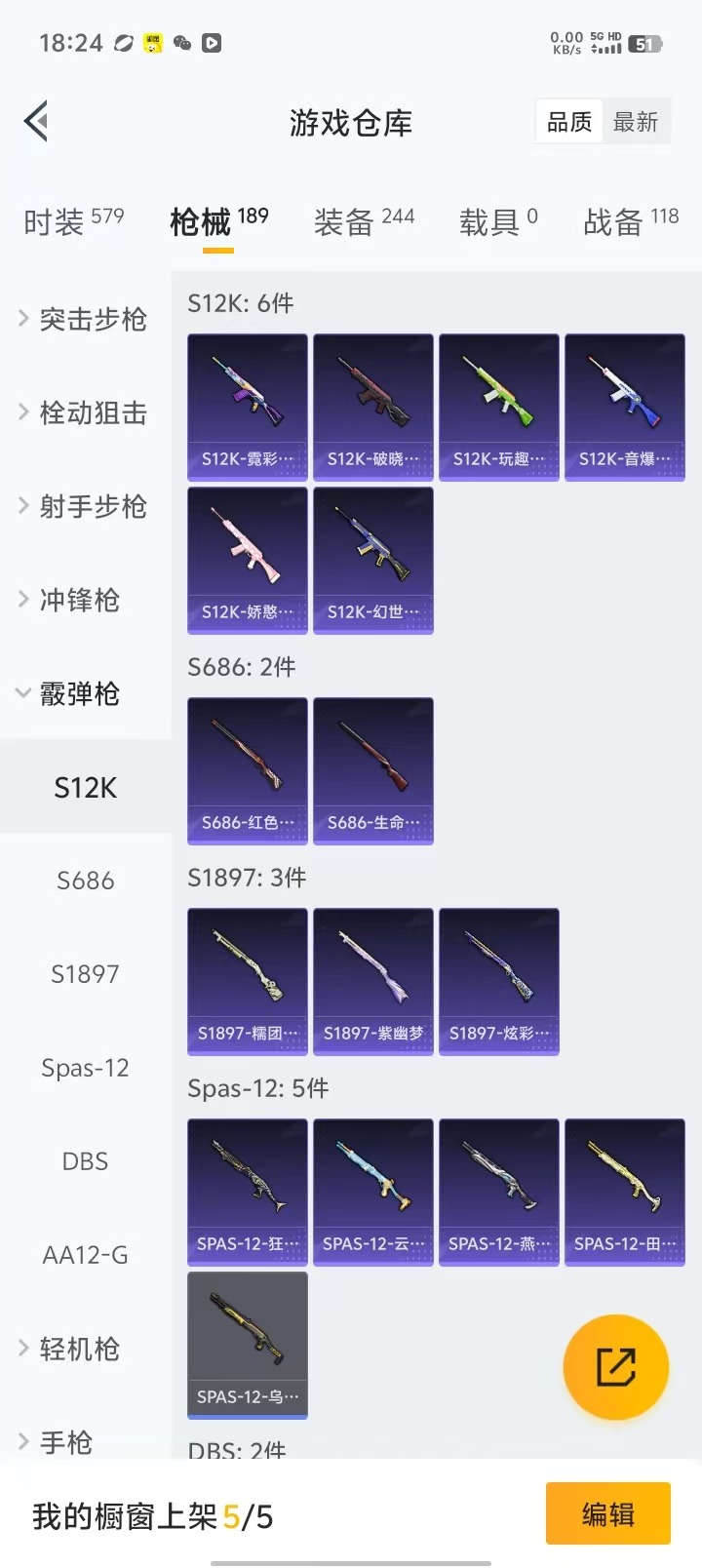Open the S686-红色 skin tile
The height and width of the screenshot is (1568, 702).
(248, 770)
